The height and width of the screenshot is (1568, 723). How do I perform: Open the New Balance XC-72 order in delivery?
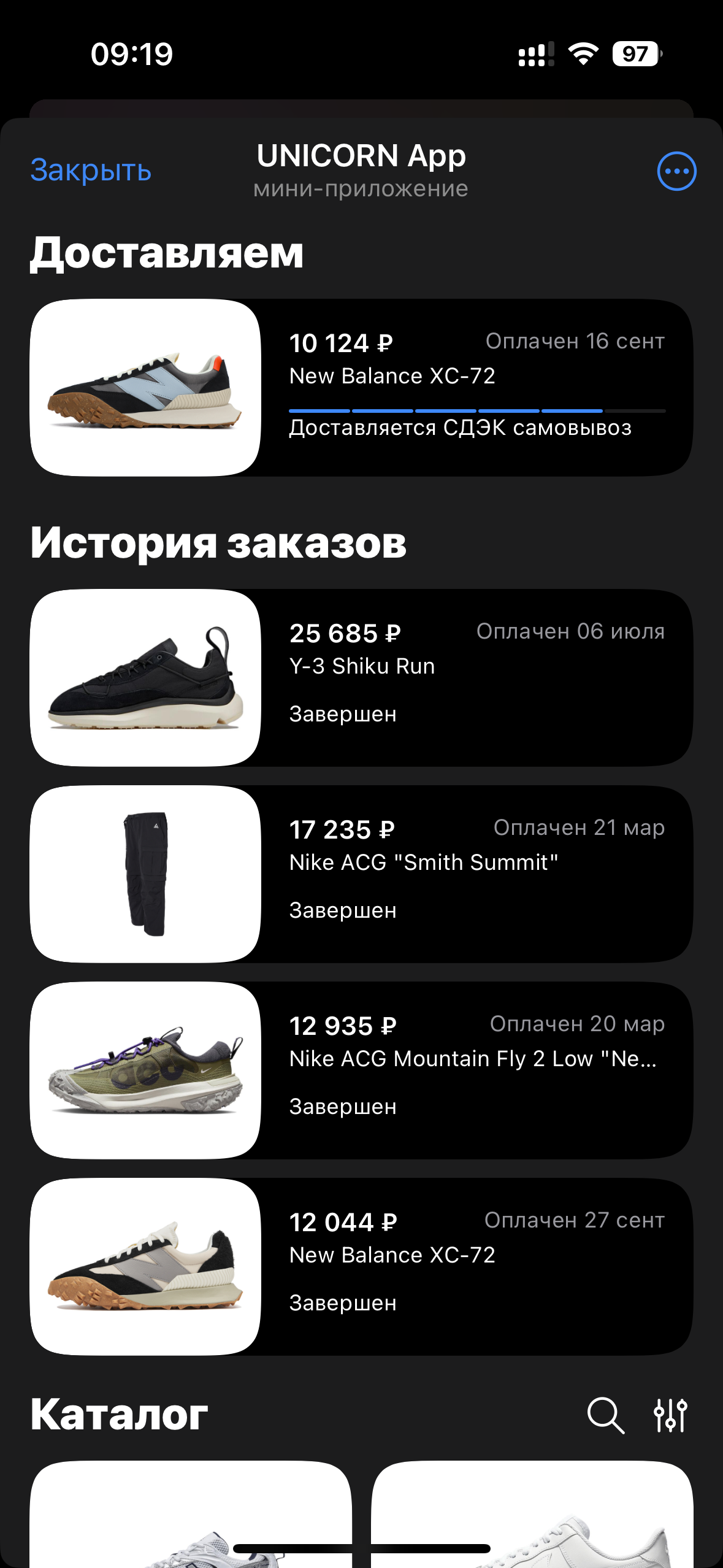click(361, 388)
